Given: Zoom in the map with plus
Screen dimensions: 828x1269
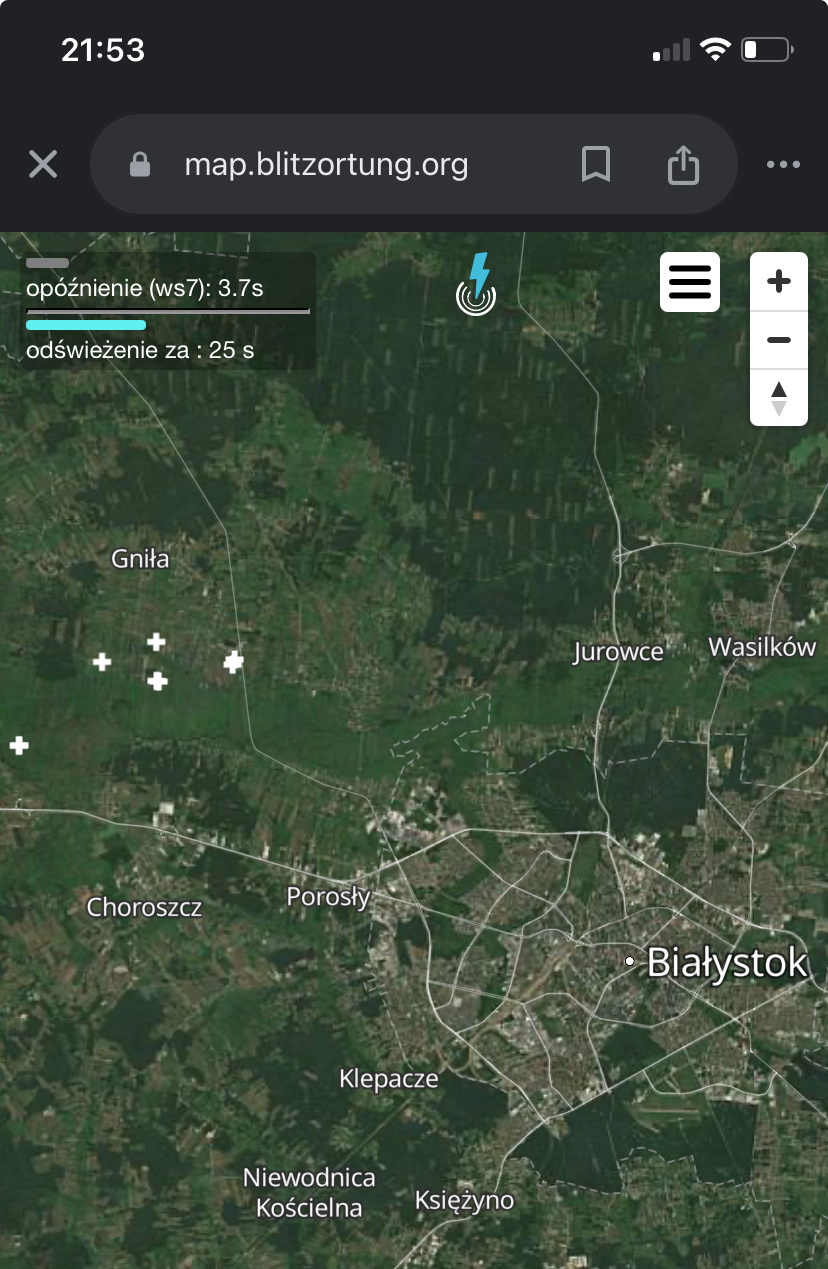Looking at the screenshot, I should point(779,282).
